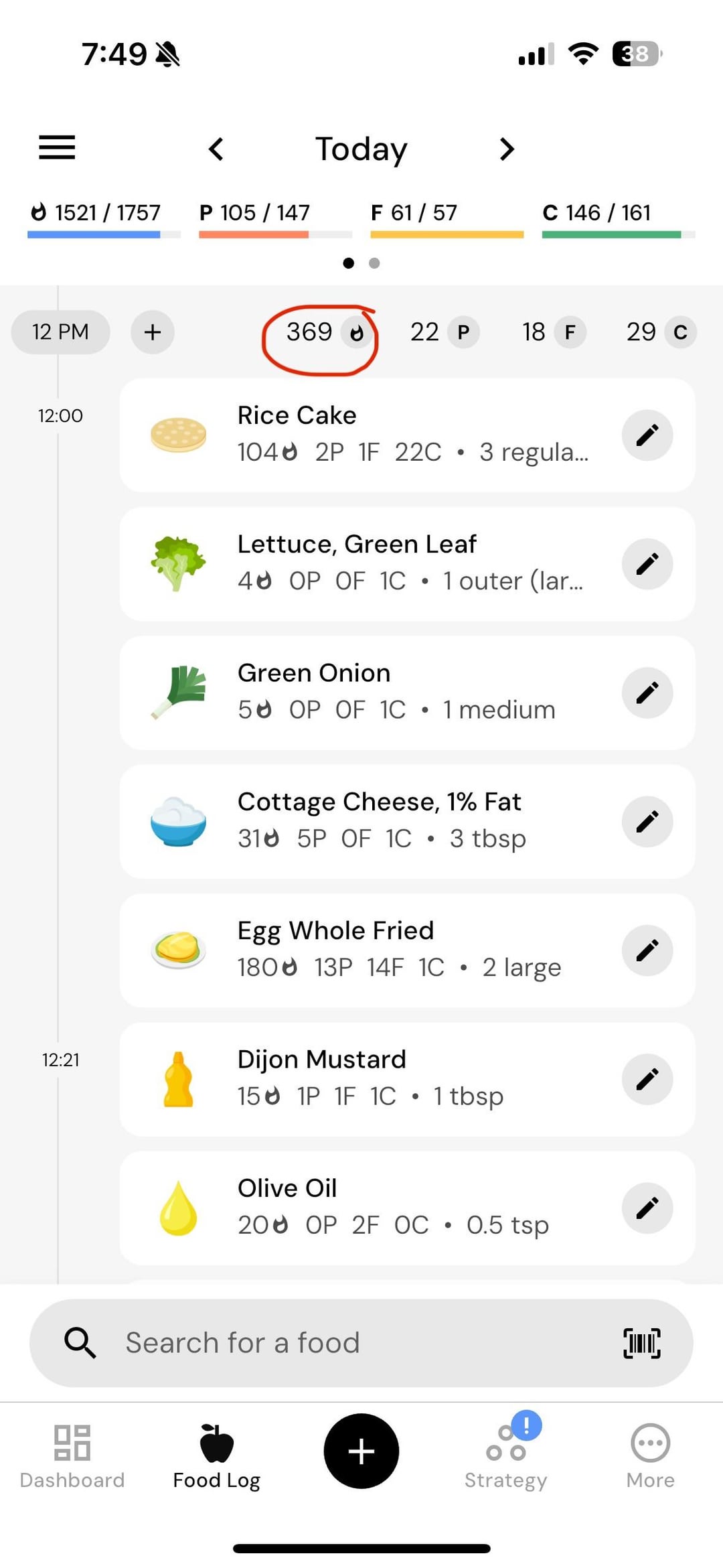Edit the Lettuce, Green Leaf entry
Image resolution: width=723 pixels, height=1568 pixels.
647,564
